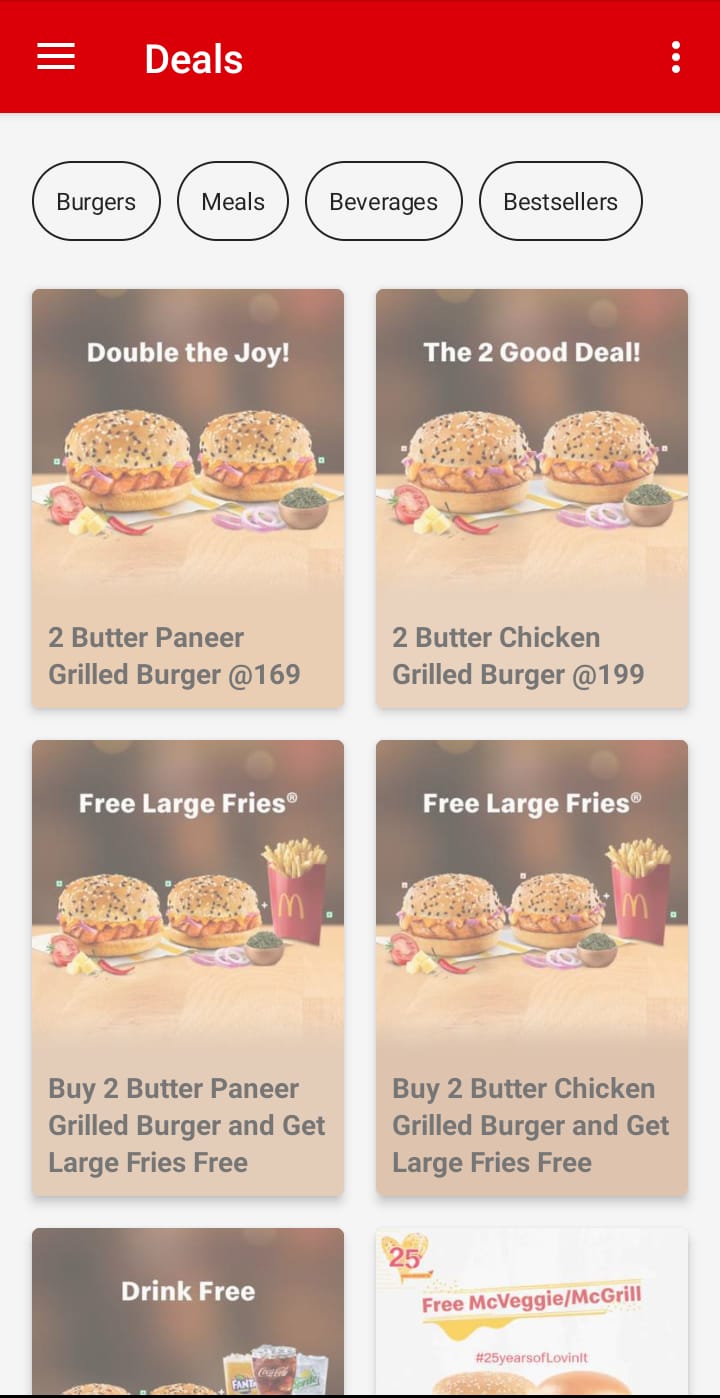
Task: Select the Burgers filter chip
Action: [x=96, y=201]
